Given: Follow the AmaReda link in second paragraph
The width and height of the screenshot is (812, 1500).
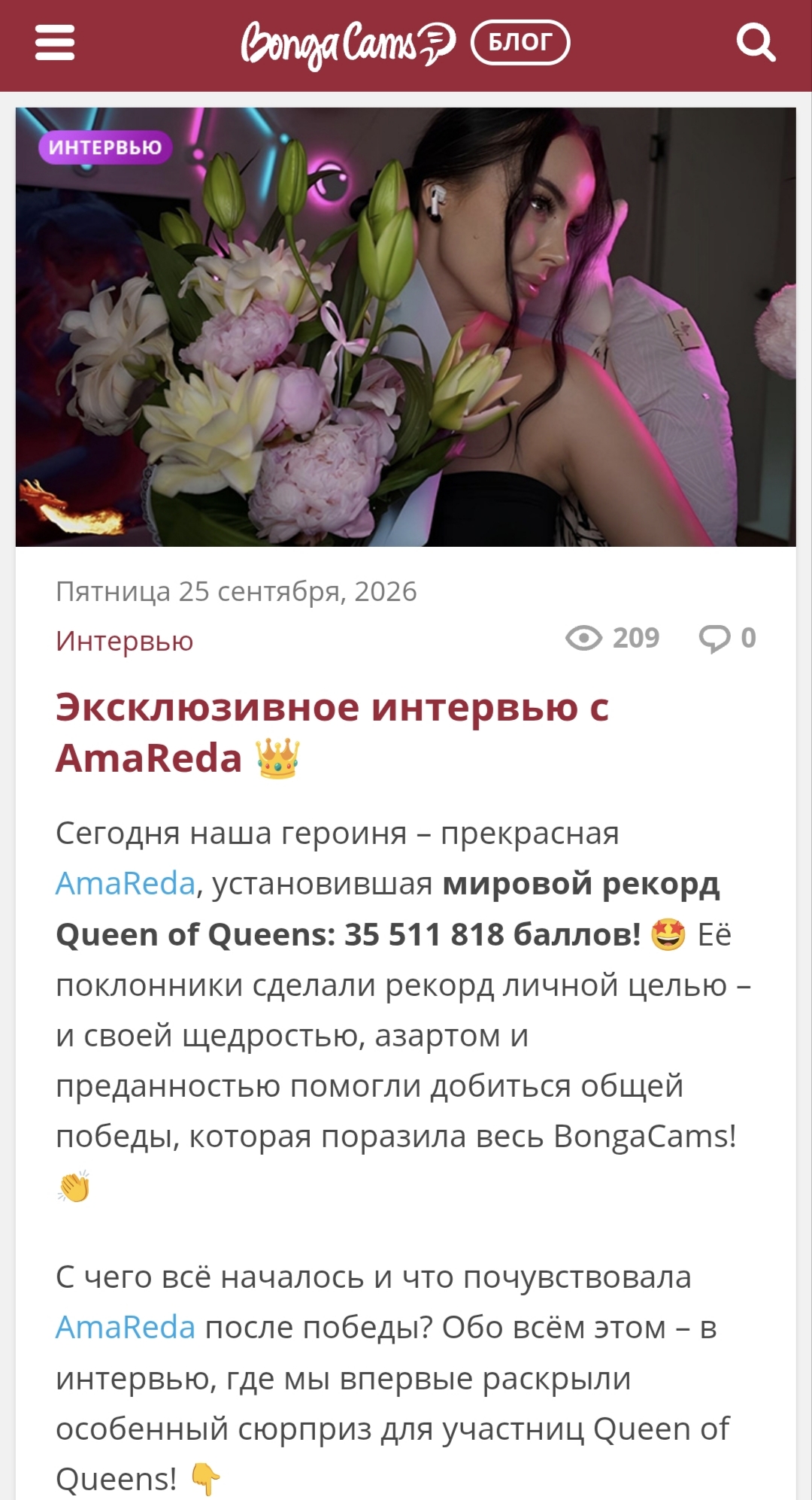Looking at the screenshot, I should [x=126, y=1327].
